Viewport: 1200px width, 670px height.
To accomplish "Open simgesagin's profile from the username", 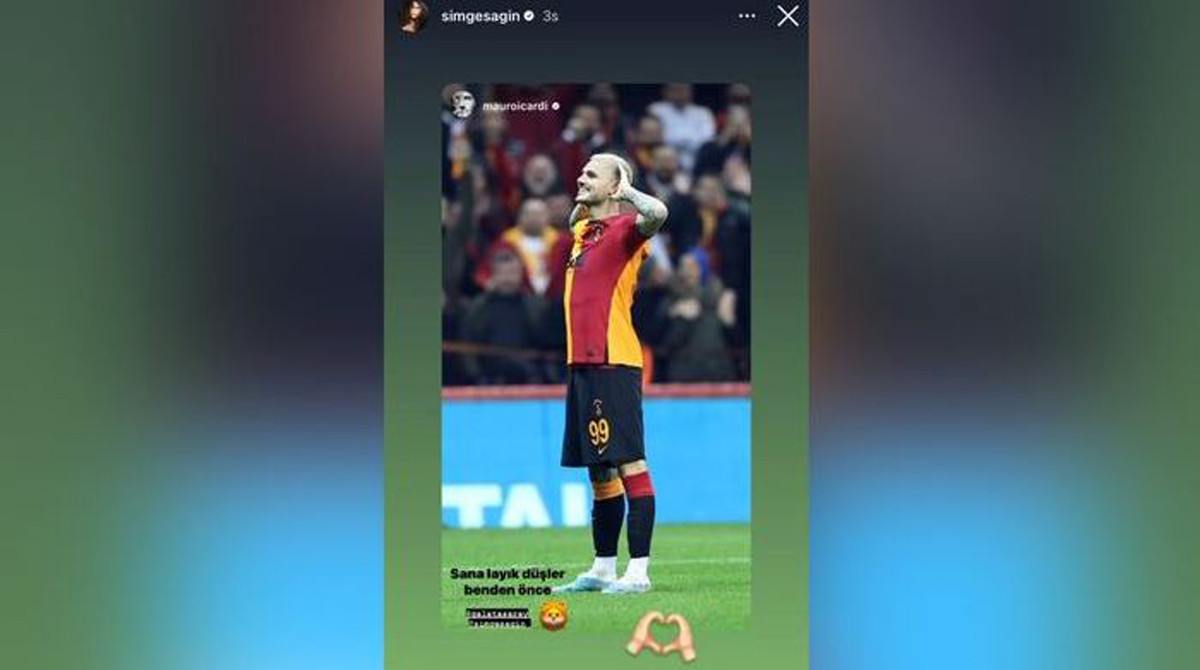I will 480,16.
